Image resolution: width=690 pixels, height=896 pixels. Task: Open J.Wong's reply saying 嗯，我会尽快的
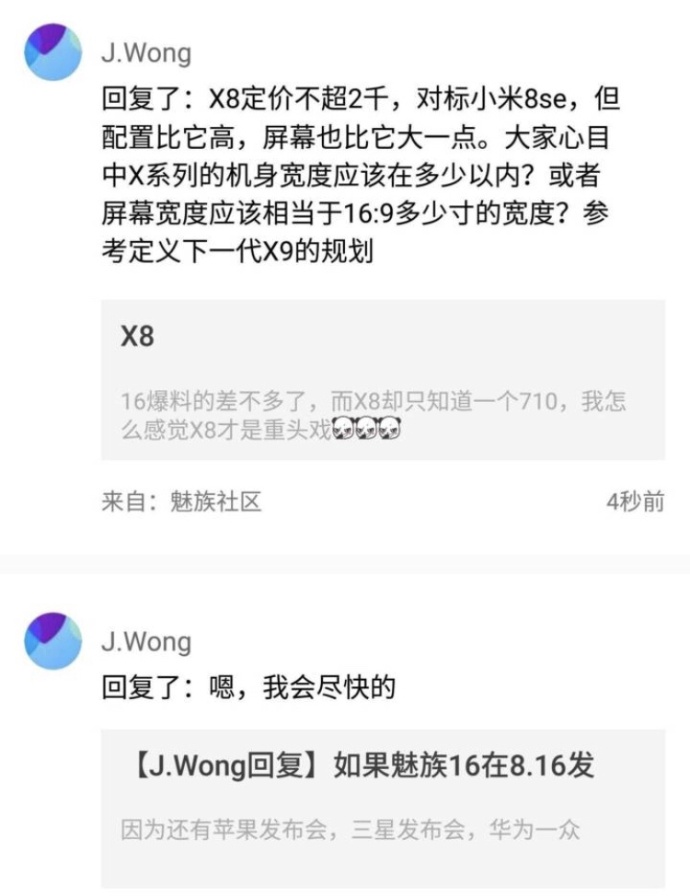tap(250, 688)
